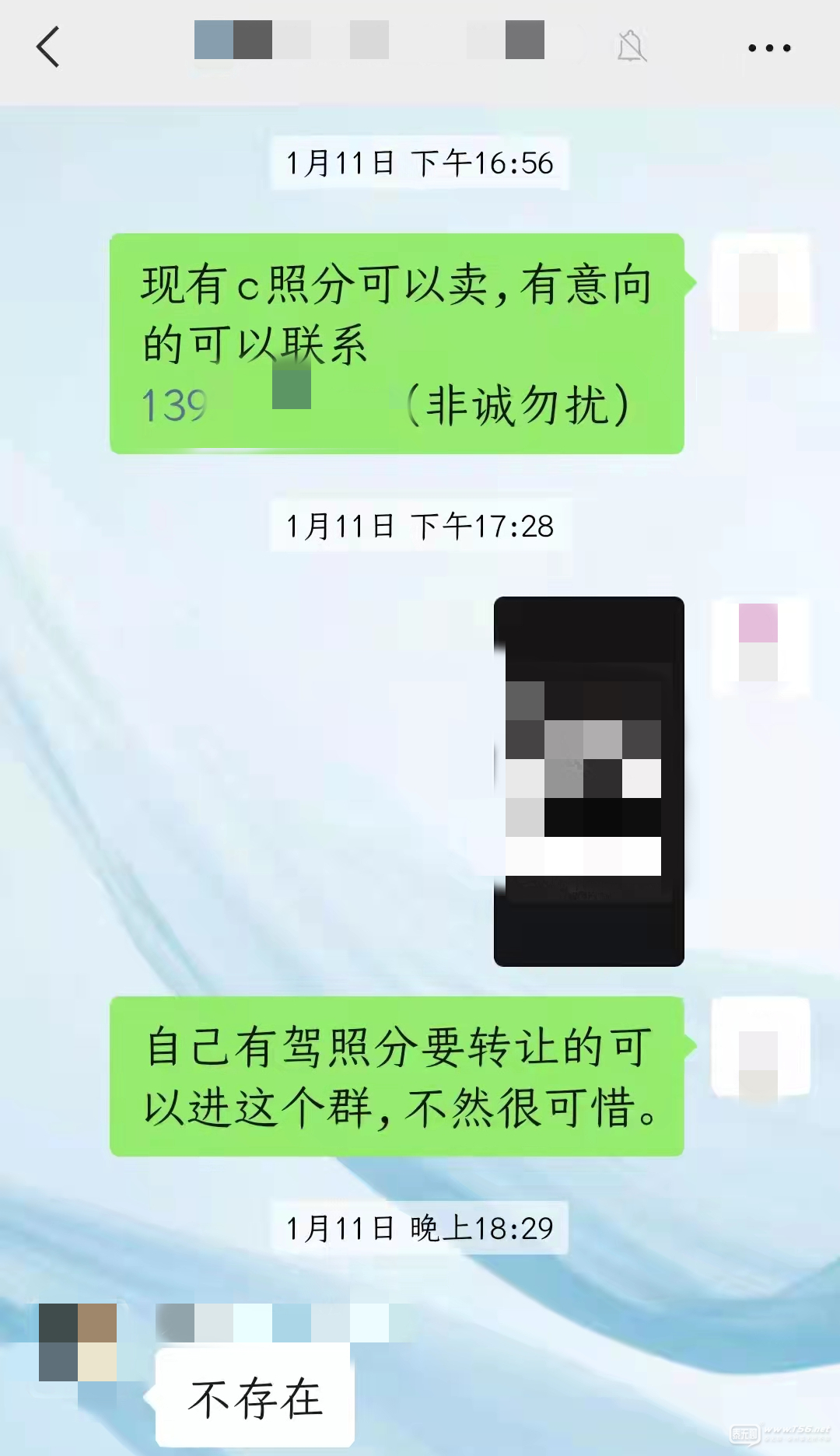Open the avatar beside the 驾照分 message
The height and width of the screenshot is (1456, 840).
pos(760,1047)
